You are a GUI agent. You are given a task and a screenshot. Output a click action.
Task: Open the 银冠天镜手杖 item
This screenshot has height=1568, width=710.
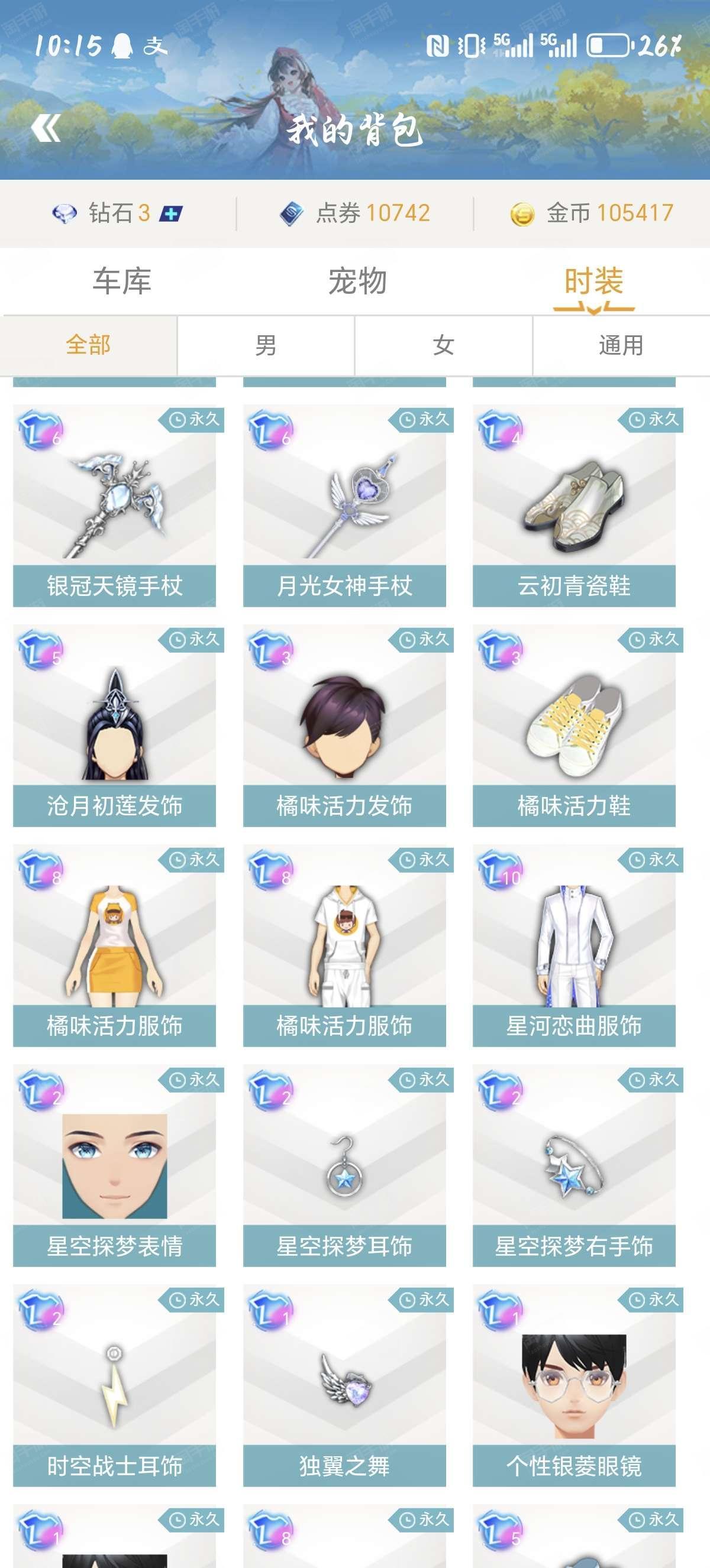pyautogui.click(x=114, y=506)
